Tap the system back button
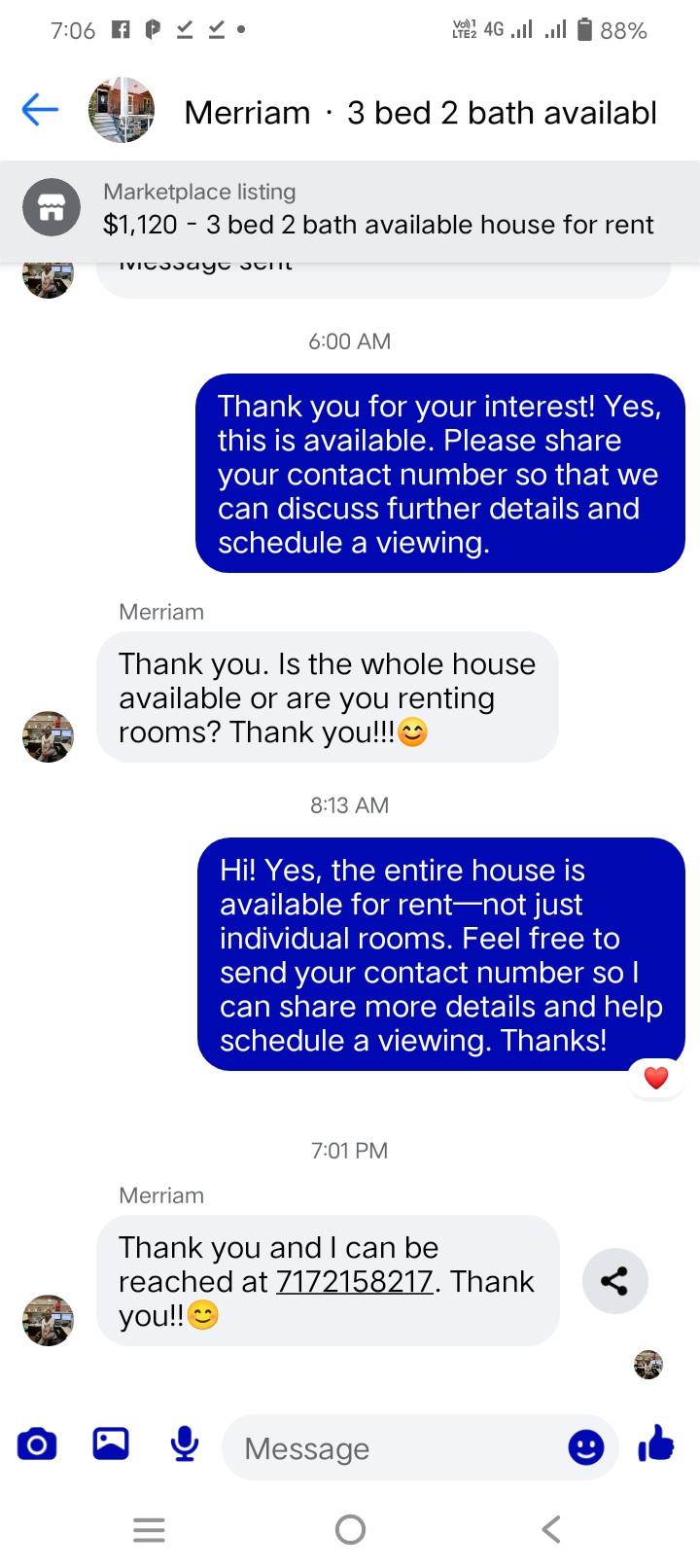700x1568 pixels. point(550,1530)
